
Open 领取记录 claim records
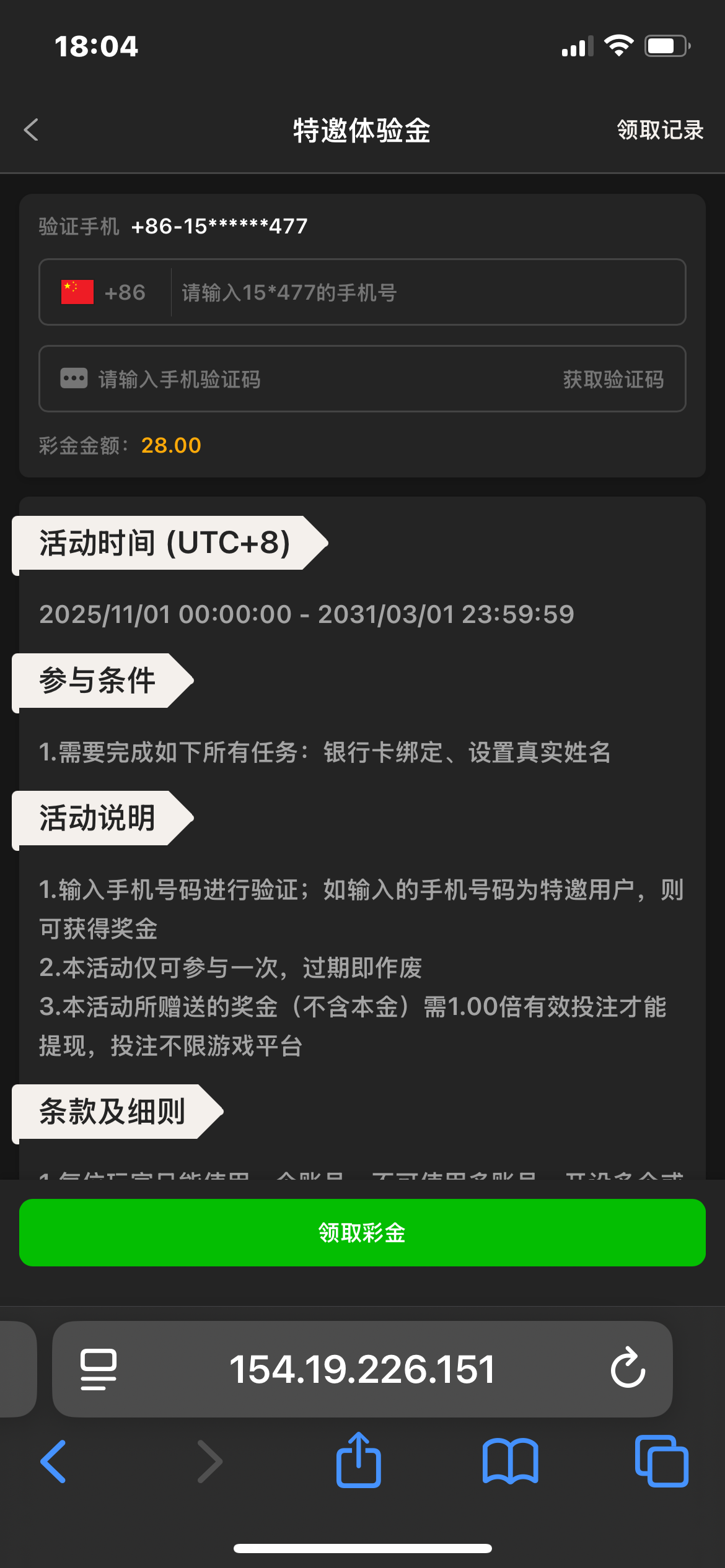click(x=659, y=130)
